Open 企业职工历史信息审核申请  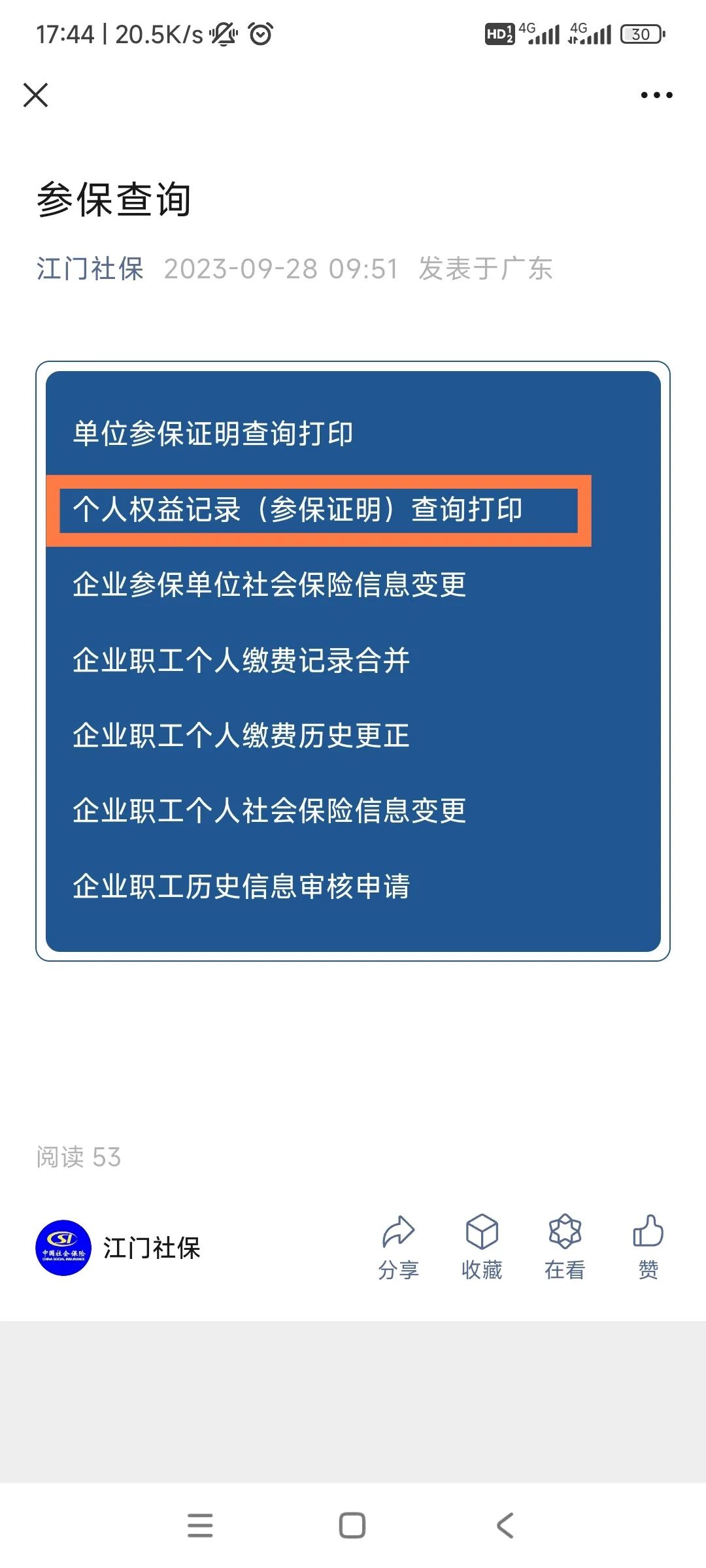[241, 887]
